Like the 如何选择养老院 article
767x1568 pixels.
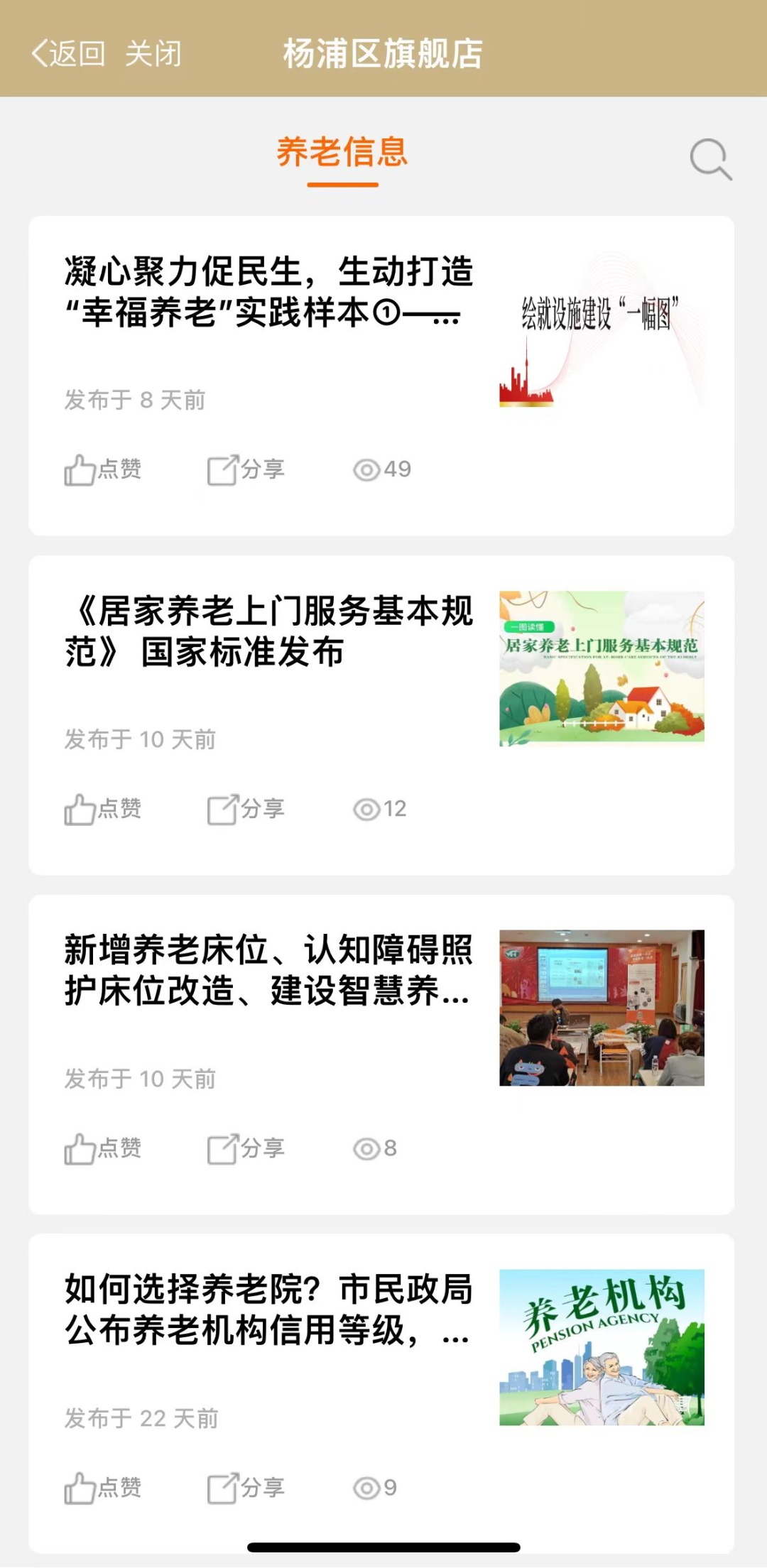(103, 1488)
